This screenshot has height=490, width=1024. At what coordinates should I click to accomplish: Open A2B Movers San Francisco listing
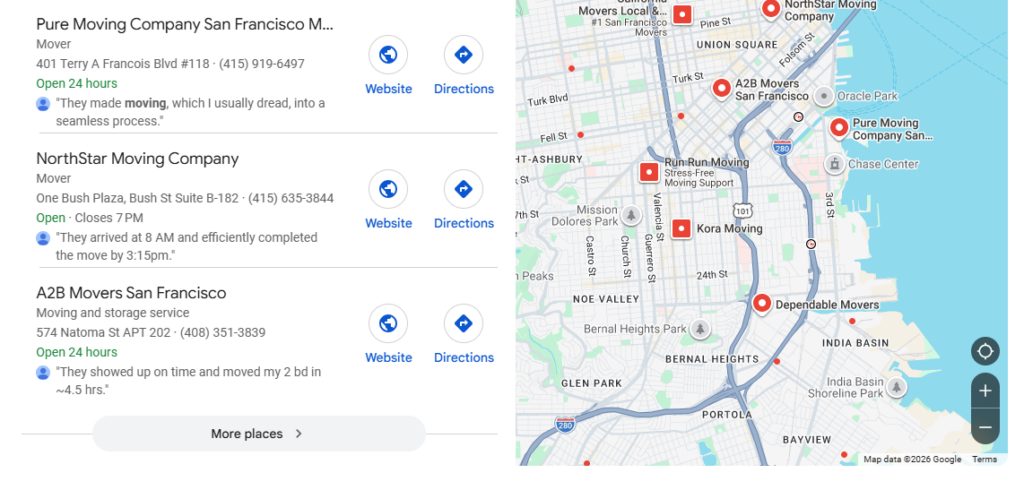point(131,293)
